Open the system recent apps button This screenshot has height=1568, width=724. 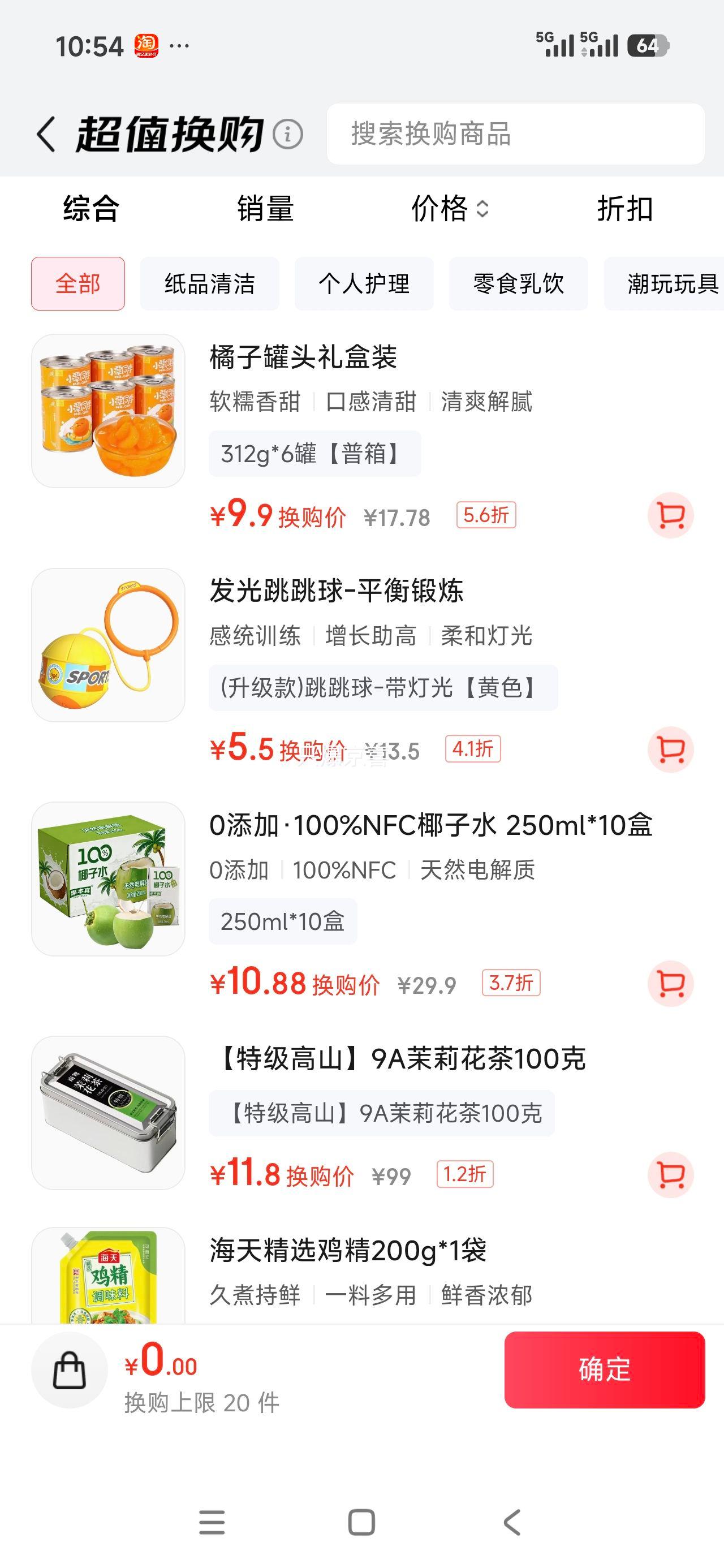[x=212, y=1523]
